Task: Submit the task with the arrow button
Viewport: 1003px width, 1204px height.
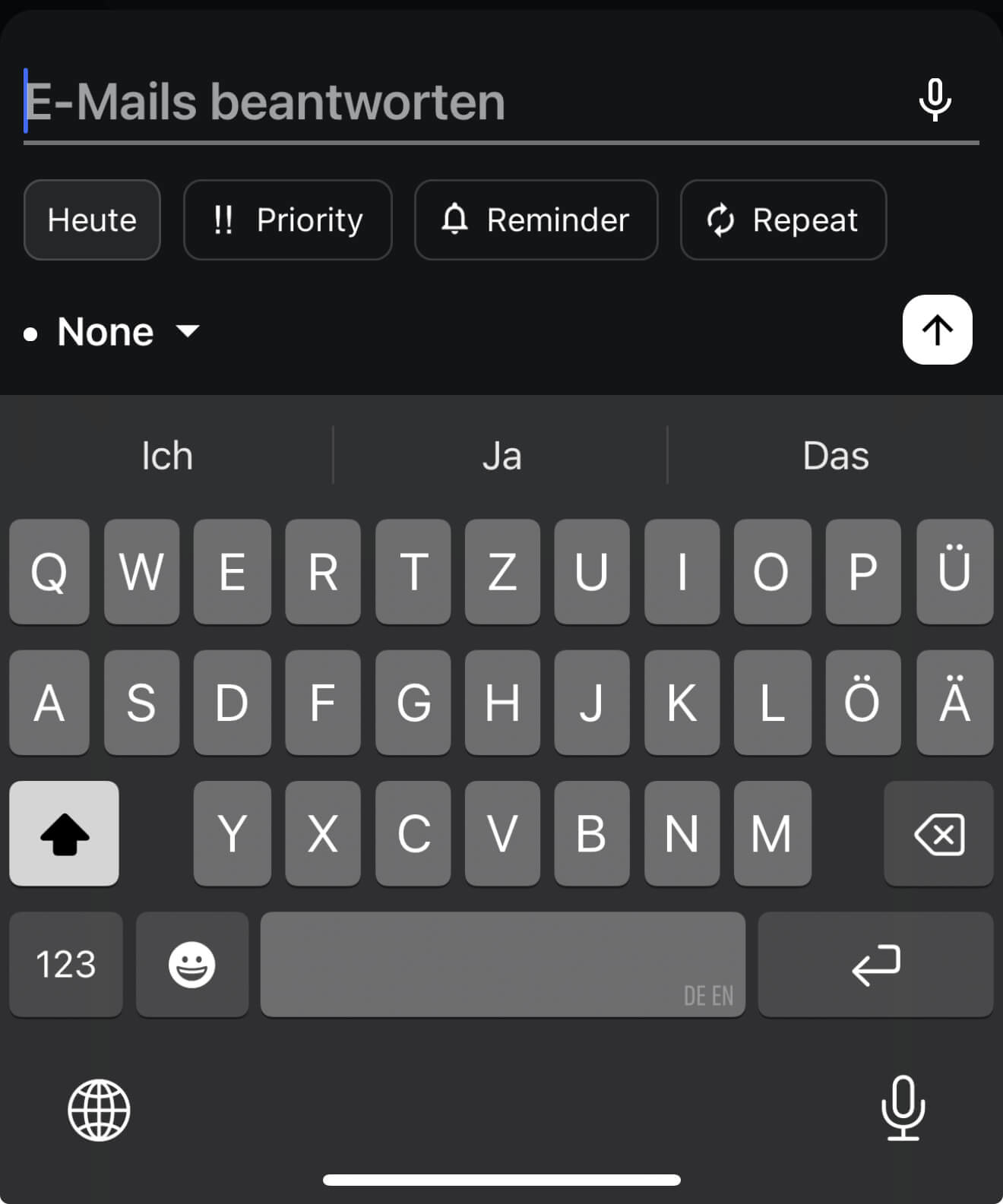Action: 937,330
